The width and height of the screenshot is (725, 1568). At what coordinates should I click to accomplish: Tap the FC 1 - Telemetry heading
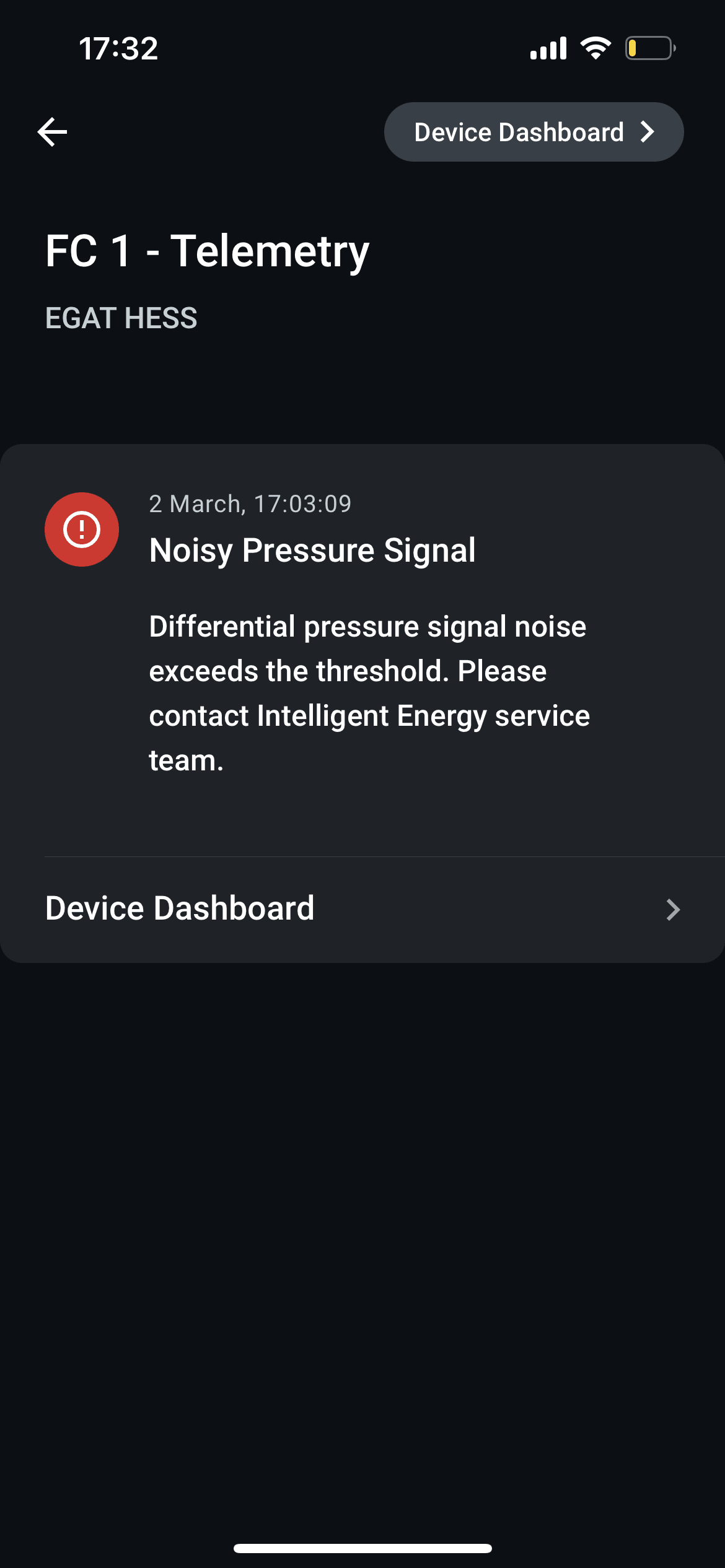(x=206, y=250)
